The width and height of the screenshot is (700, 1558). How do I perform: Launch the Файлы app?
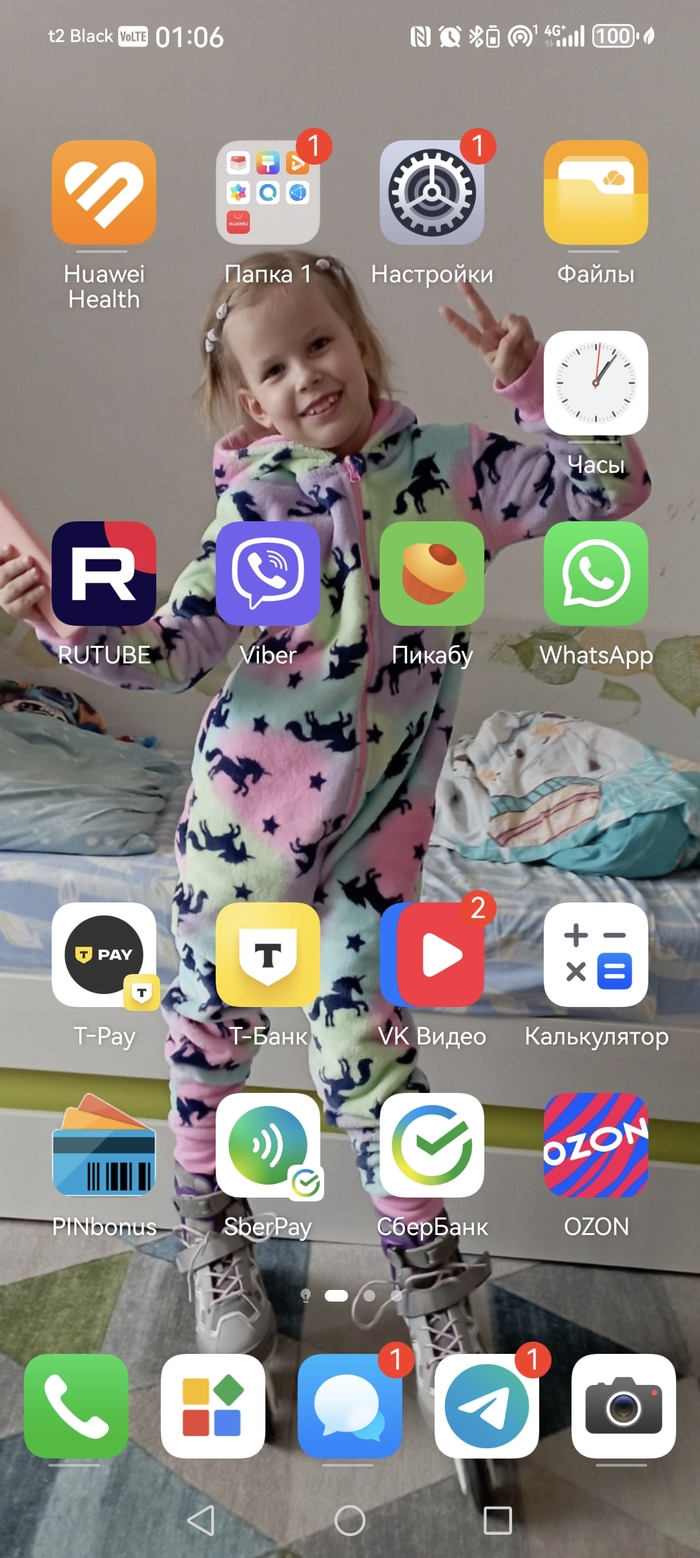coord(596,193)
